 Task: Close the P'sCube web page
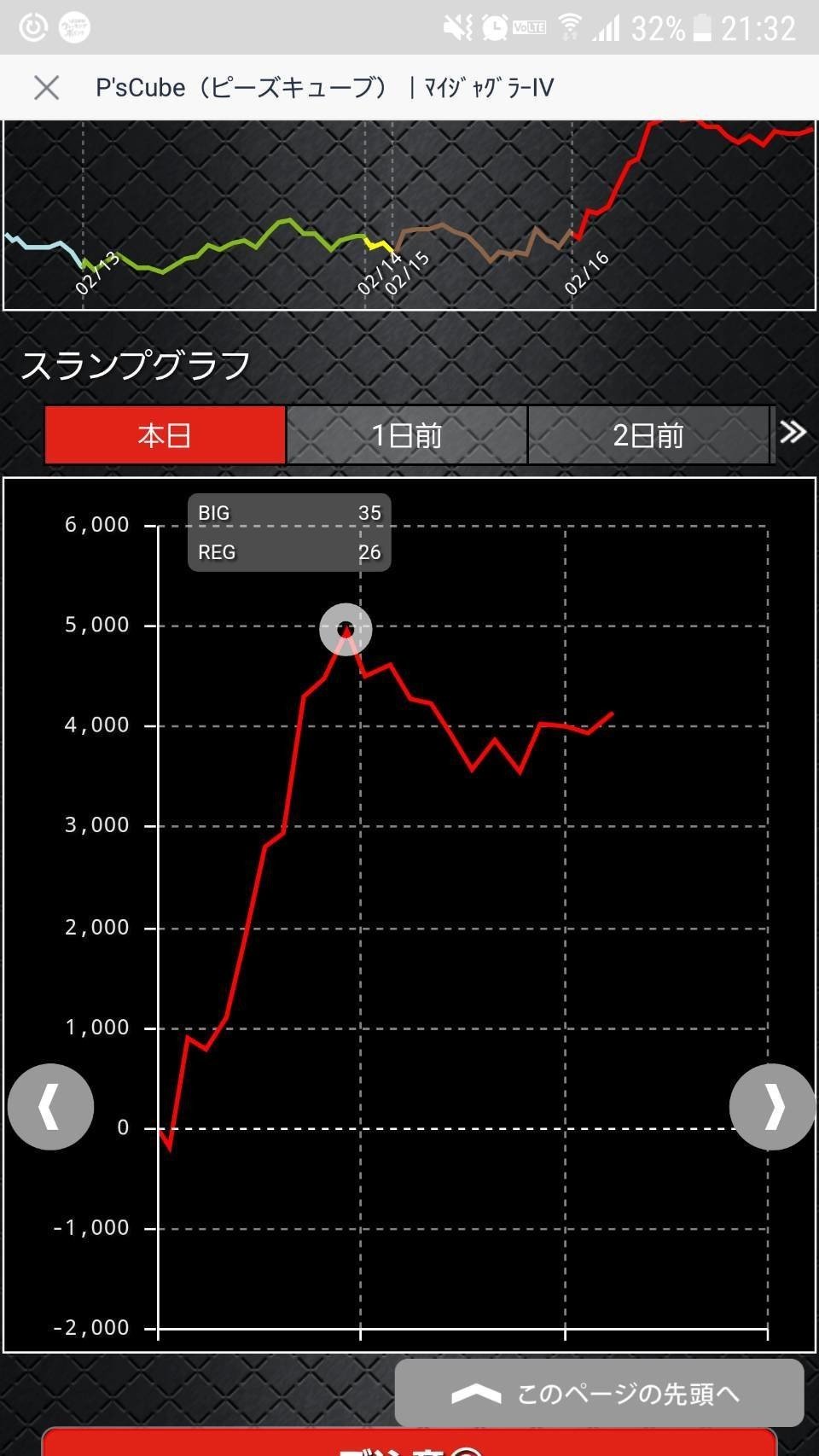tap(46, 87)
